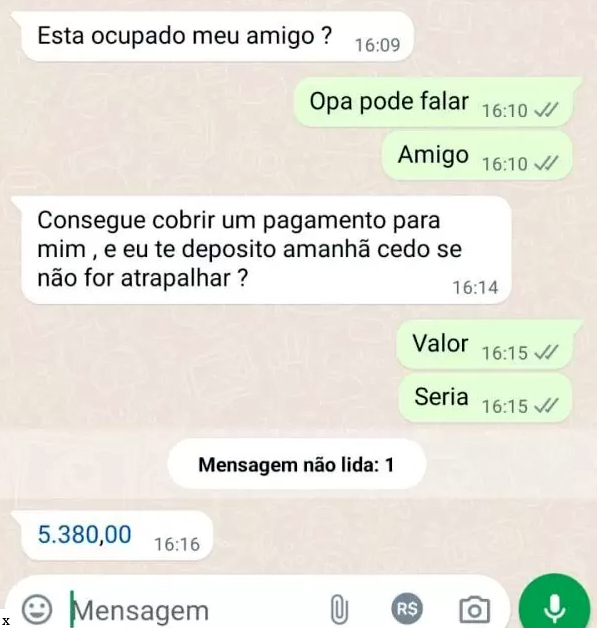Open the camera from the message bar
Screen dimensions: 601x628
point(474,608)
